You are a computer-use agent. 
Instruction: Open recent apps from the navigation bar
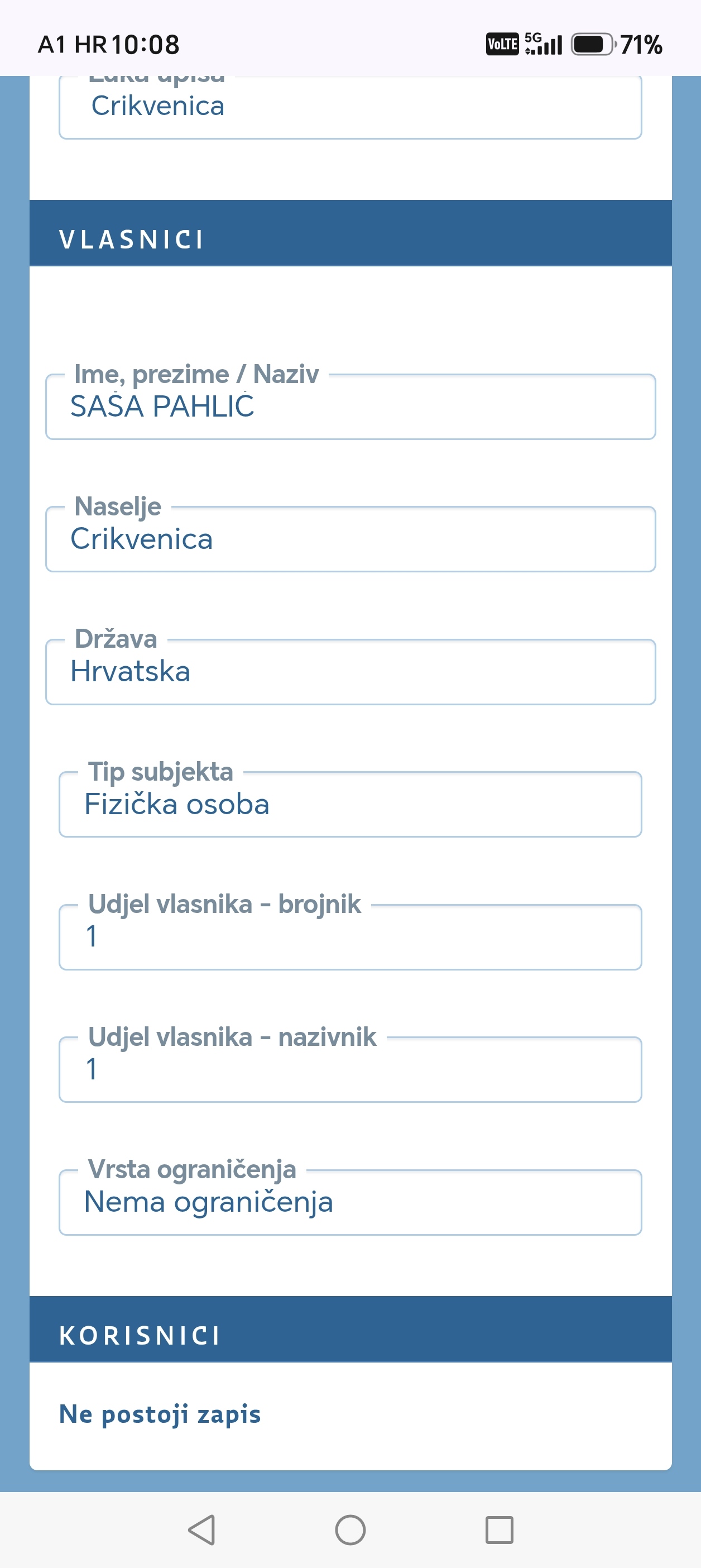tap(499, 1529)
